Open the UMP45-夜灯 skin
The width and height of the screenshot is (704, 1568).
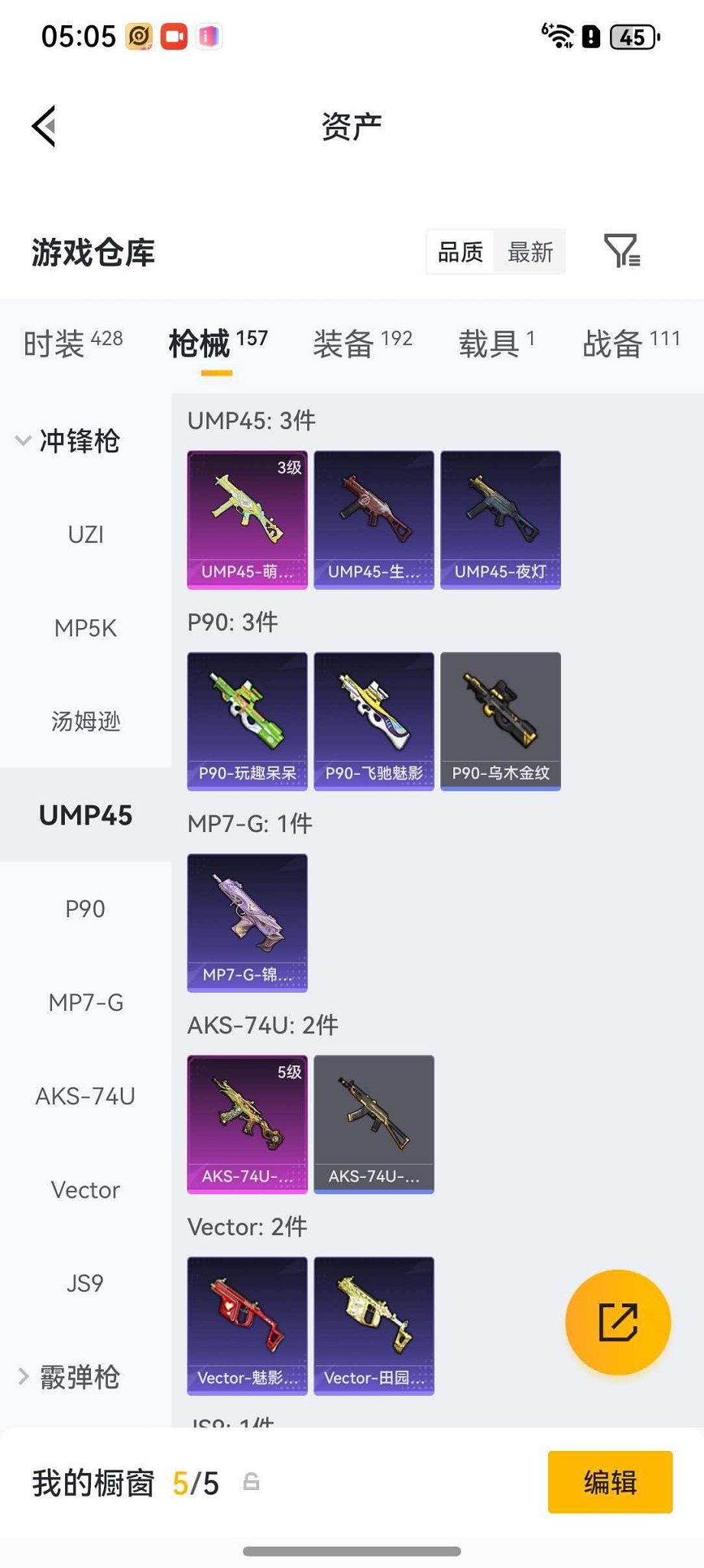click(501, 519)
